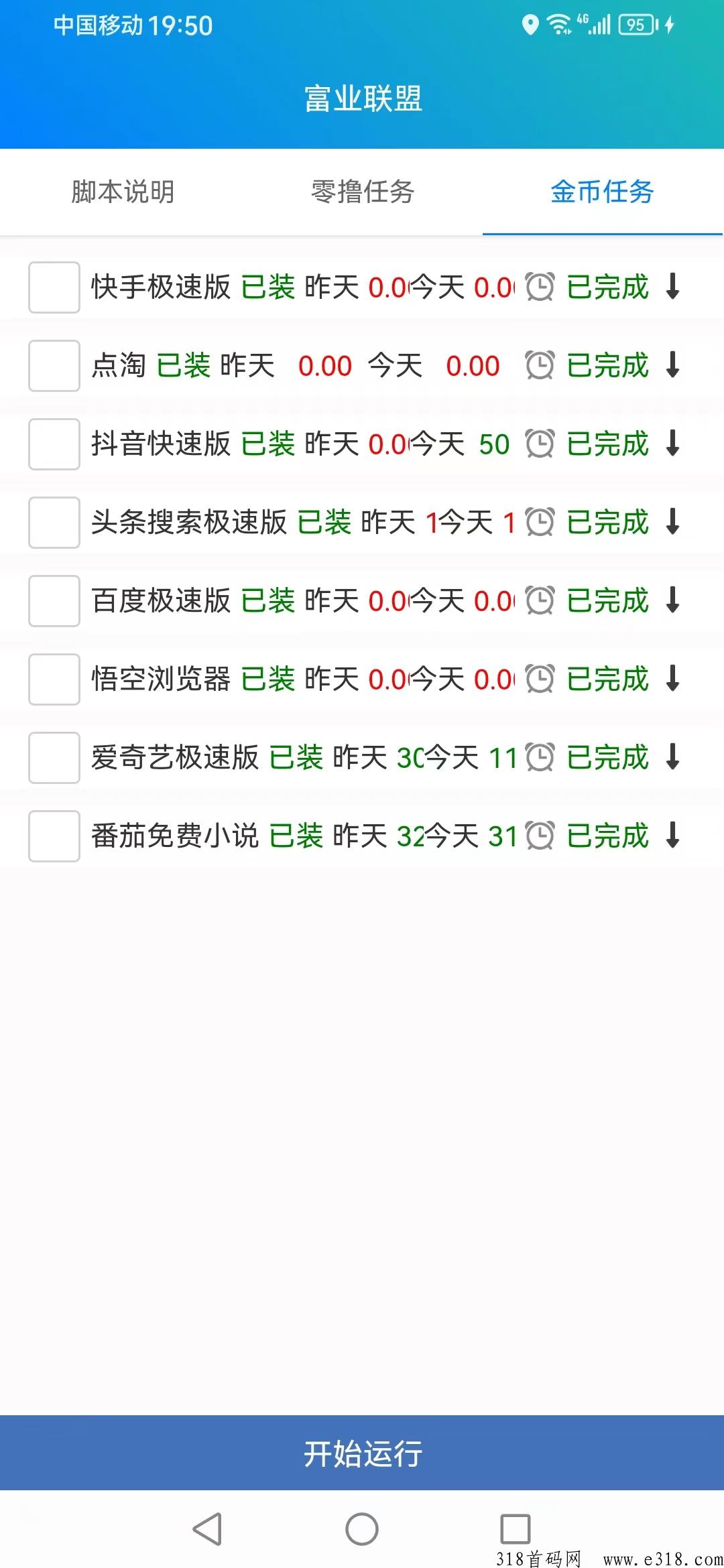Tap the down arrow beside 番茄免费小说
Image resolution: width=724 pixels, height=1568 pixels.
pos(672,836)
